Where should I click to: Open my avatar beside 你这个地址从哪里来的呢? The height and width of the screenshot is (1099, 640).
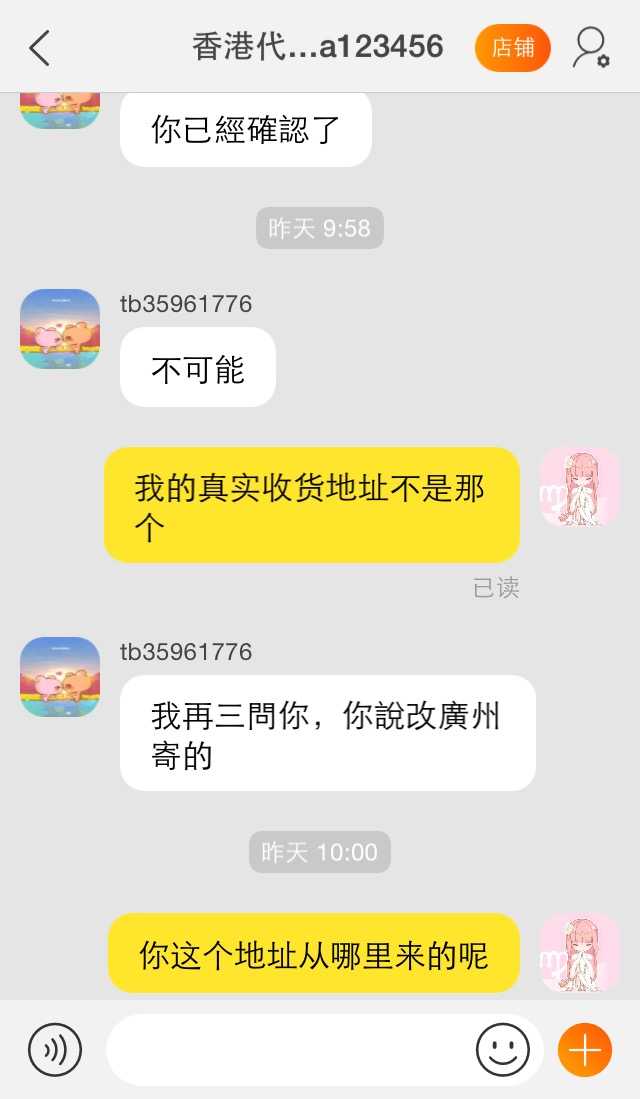580,951
